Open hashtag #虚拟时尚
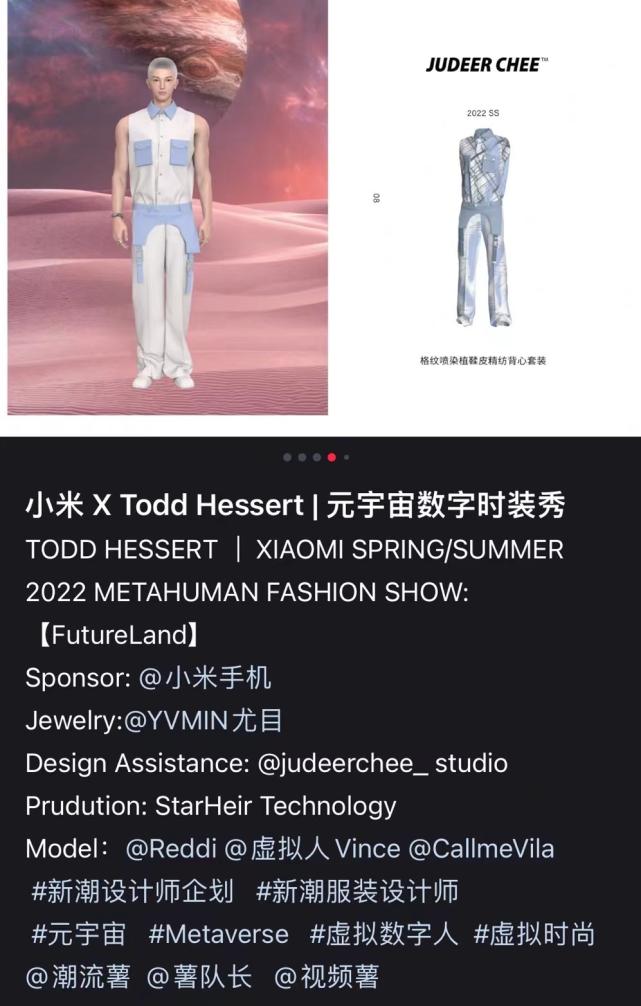 (x=534, y=934)
